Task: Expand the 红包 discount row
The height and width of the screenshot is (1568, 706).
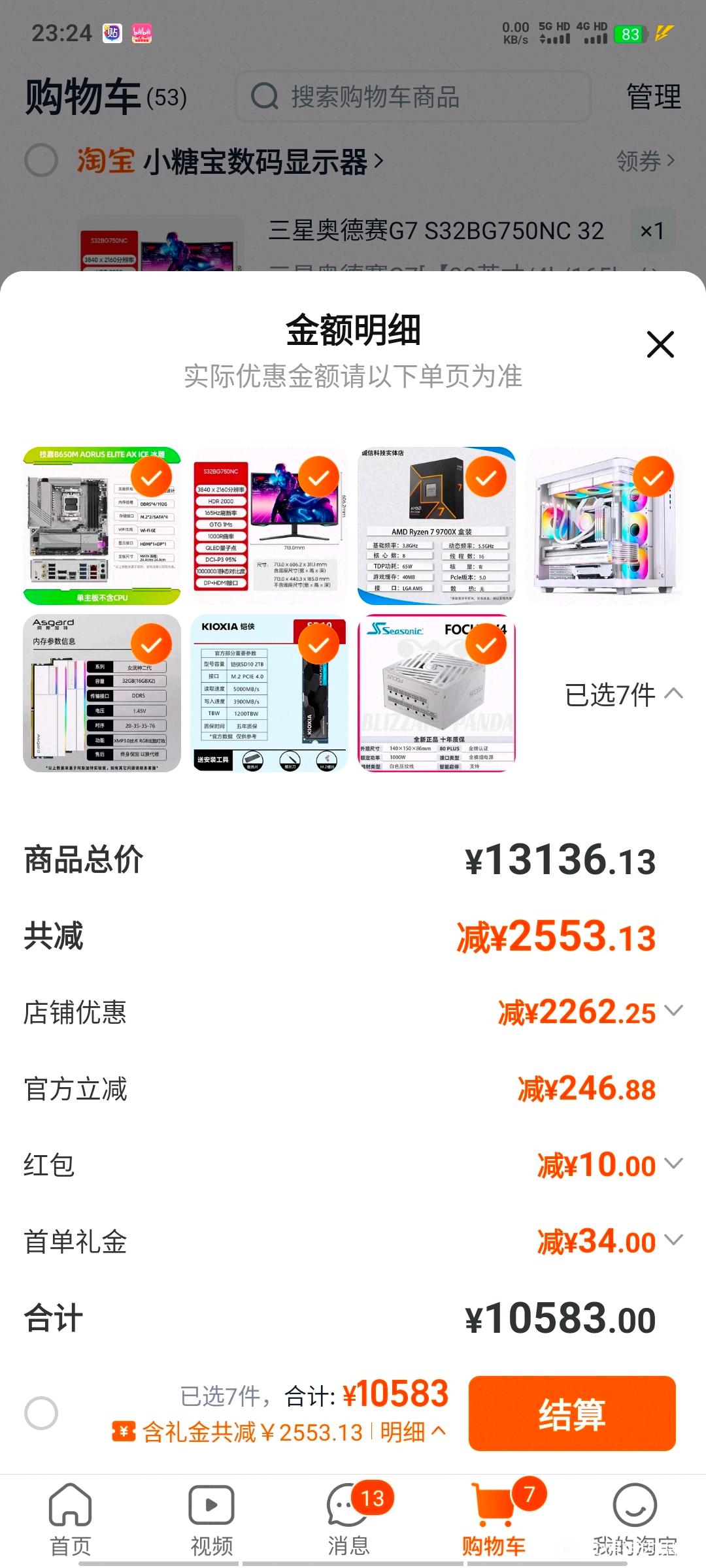Action: pyautogui.click(x=673, y=1164)
